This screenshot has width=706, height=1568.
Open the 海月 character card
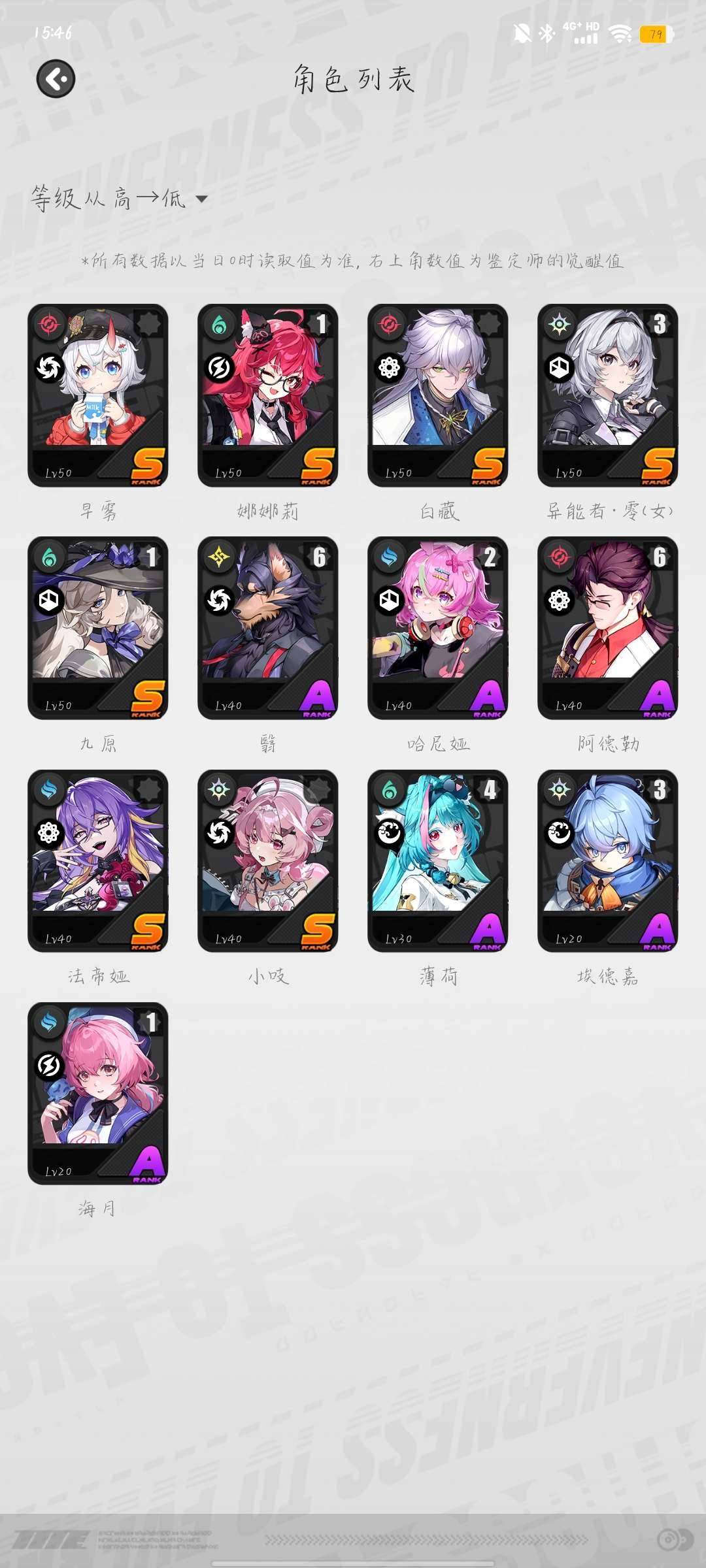(x=98, y=1093)
